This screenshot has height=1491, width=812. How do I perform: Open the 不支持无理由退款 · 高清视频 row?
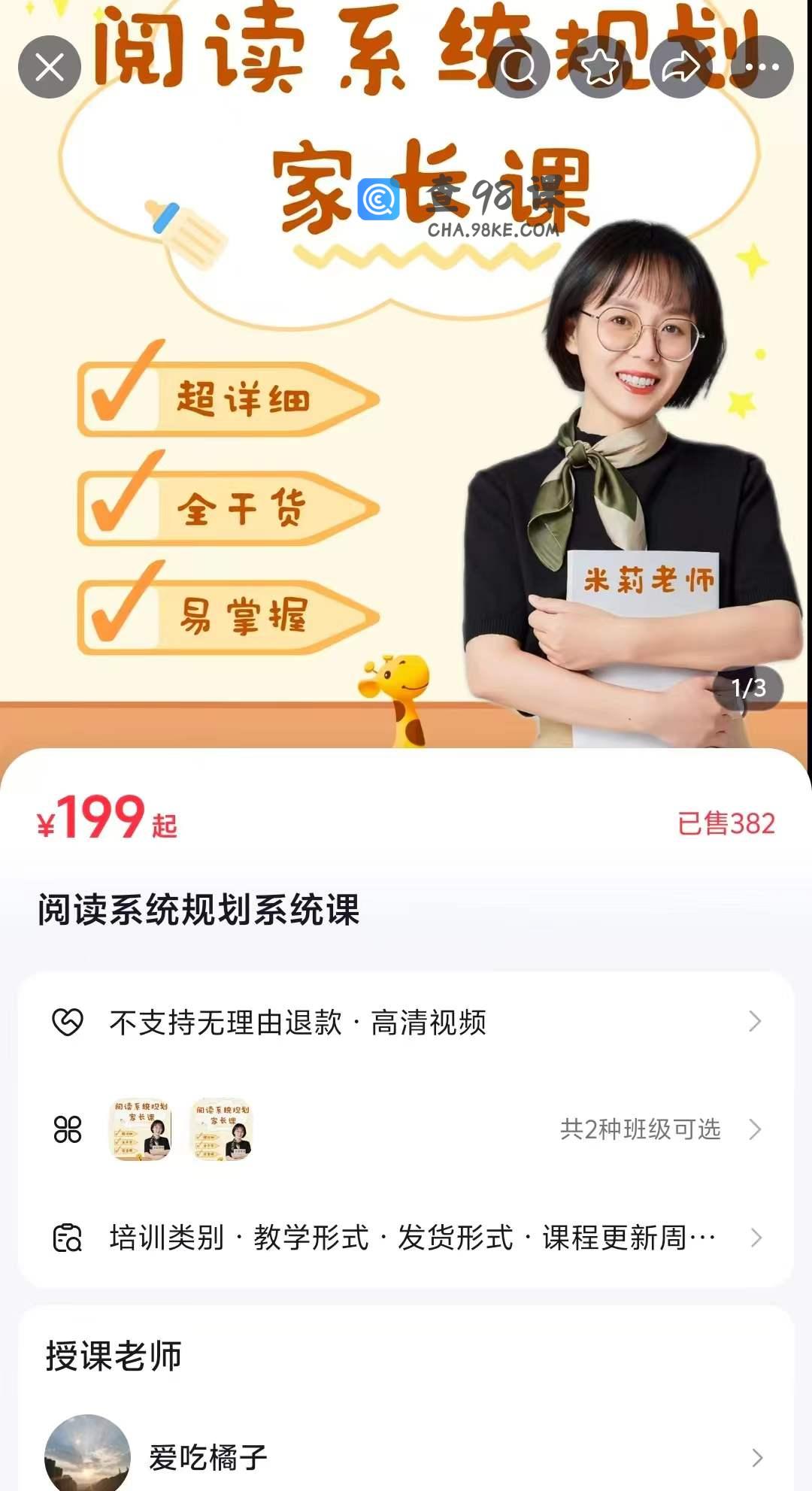coord(406,1023)
